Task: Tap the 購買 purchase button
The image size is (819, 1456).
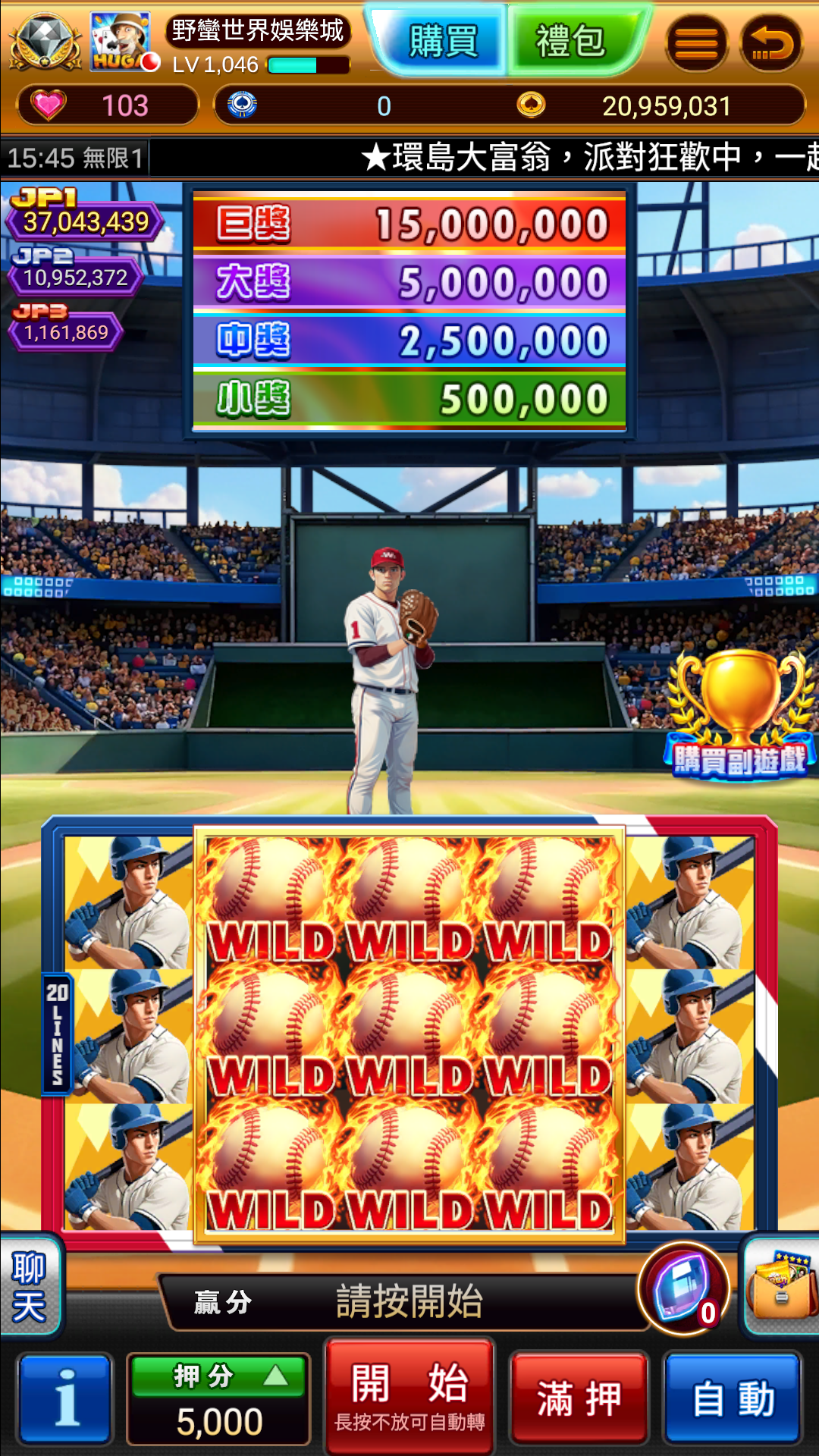Action: click(x=442, y=40)
